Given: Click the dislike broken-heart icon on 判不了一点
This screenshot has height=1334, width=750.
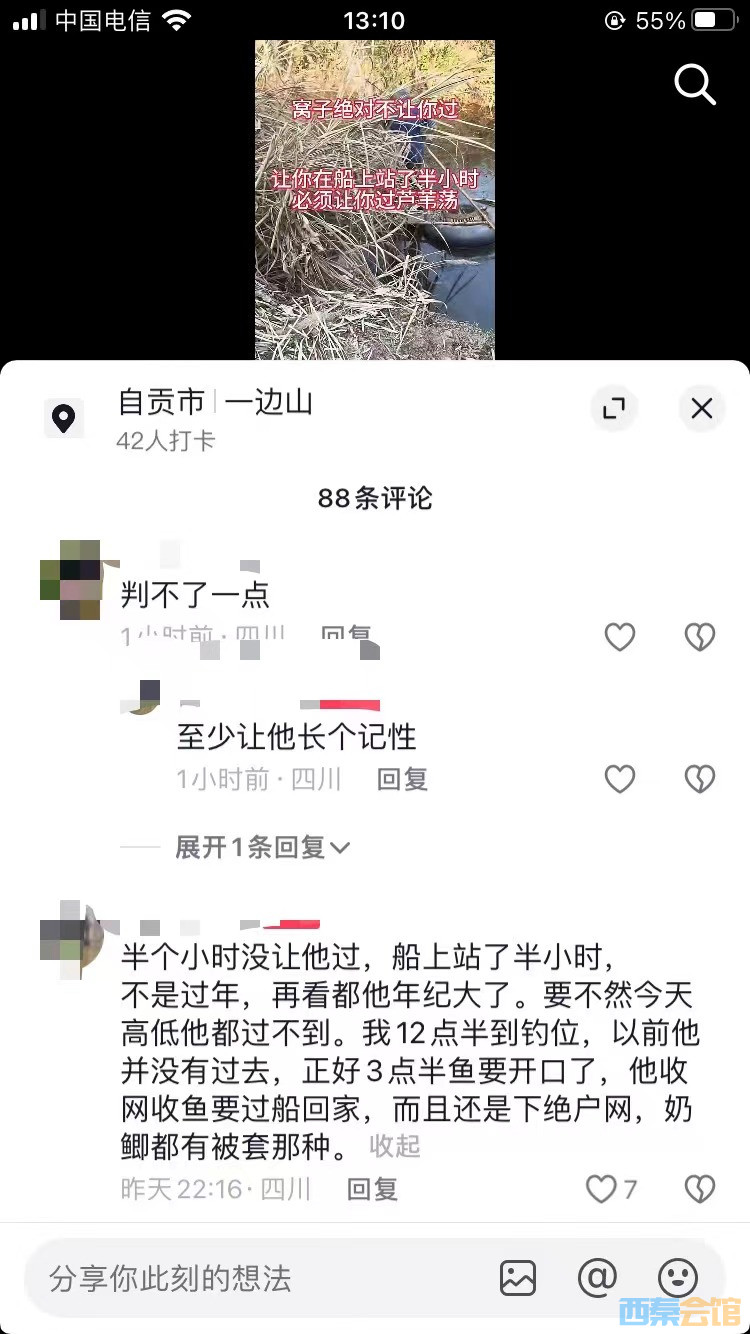Looking at the screenshot, I should [x=699, y=637].
